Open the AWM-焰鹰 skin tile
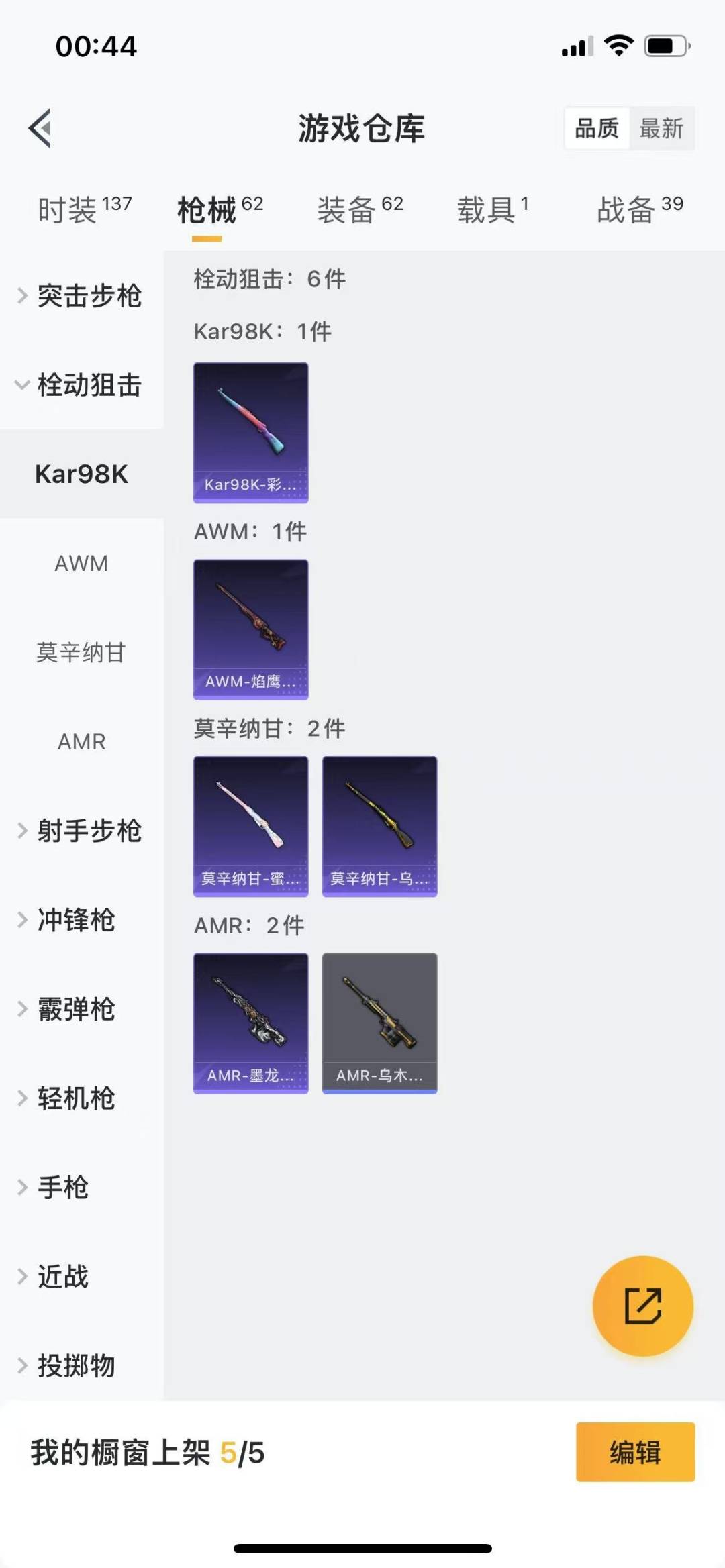The height and width of the screenshot is (1568, 725). (251, 629)
